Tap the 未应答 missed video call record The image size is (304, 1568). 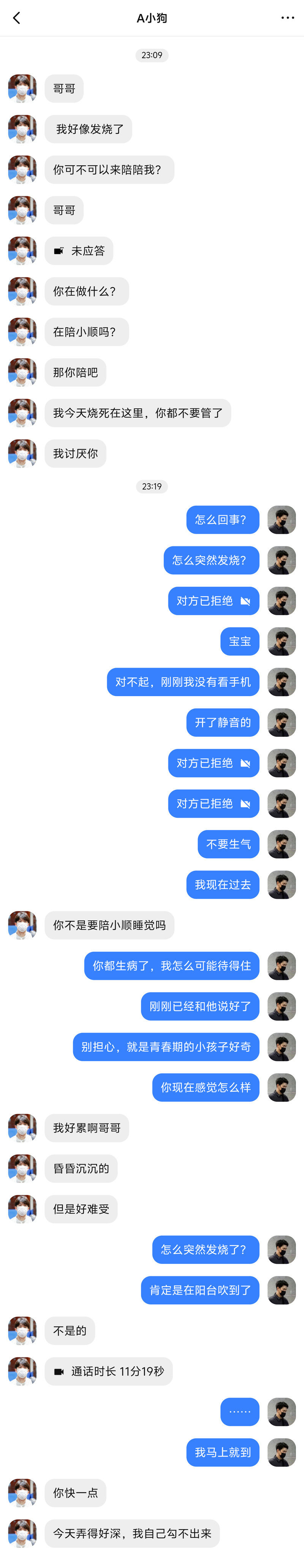point(79,251)
